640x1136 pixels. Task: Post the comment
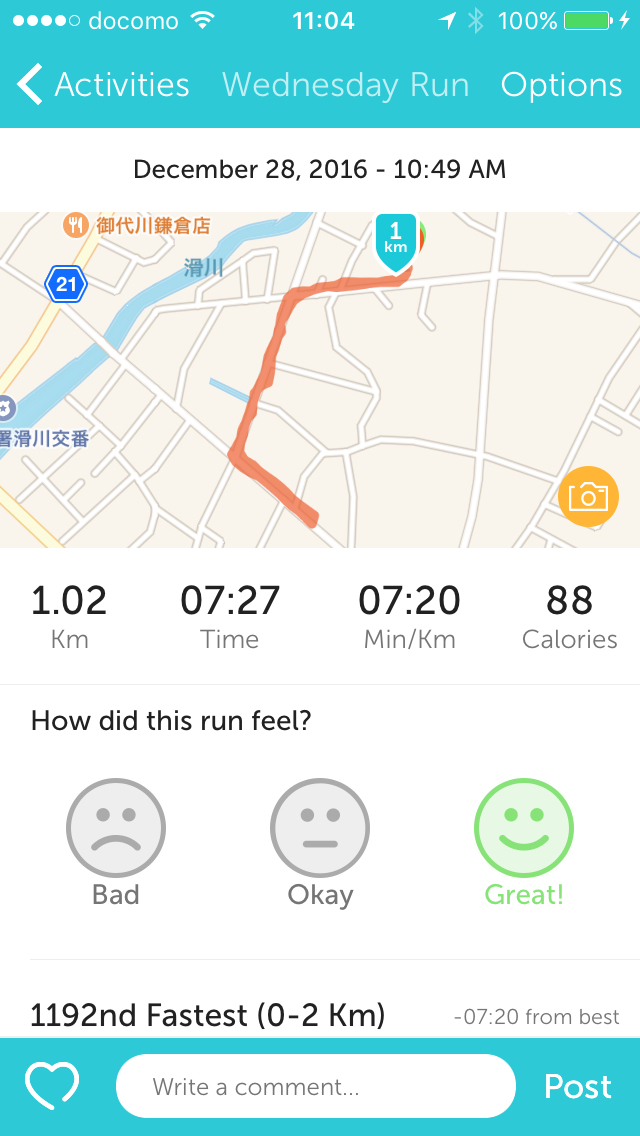pos(577,1086)
